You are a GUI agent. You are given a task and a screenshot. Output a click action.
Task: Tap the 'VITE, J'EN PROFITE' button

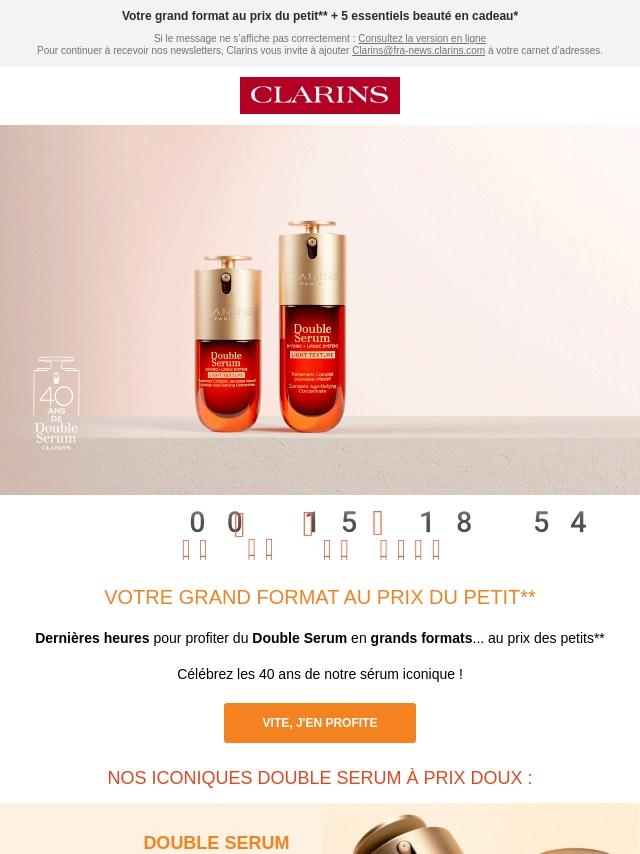320,723
